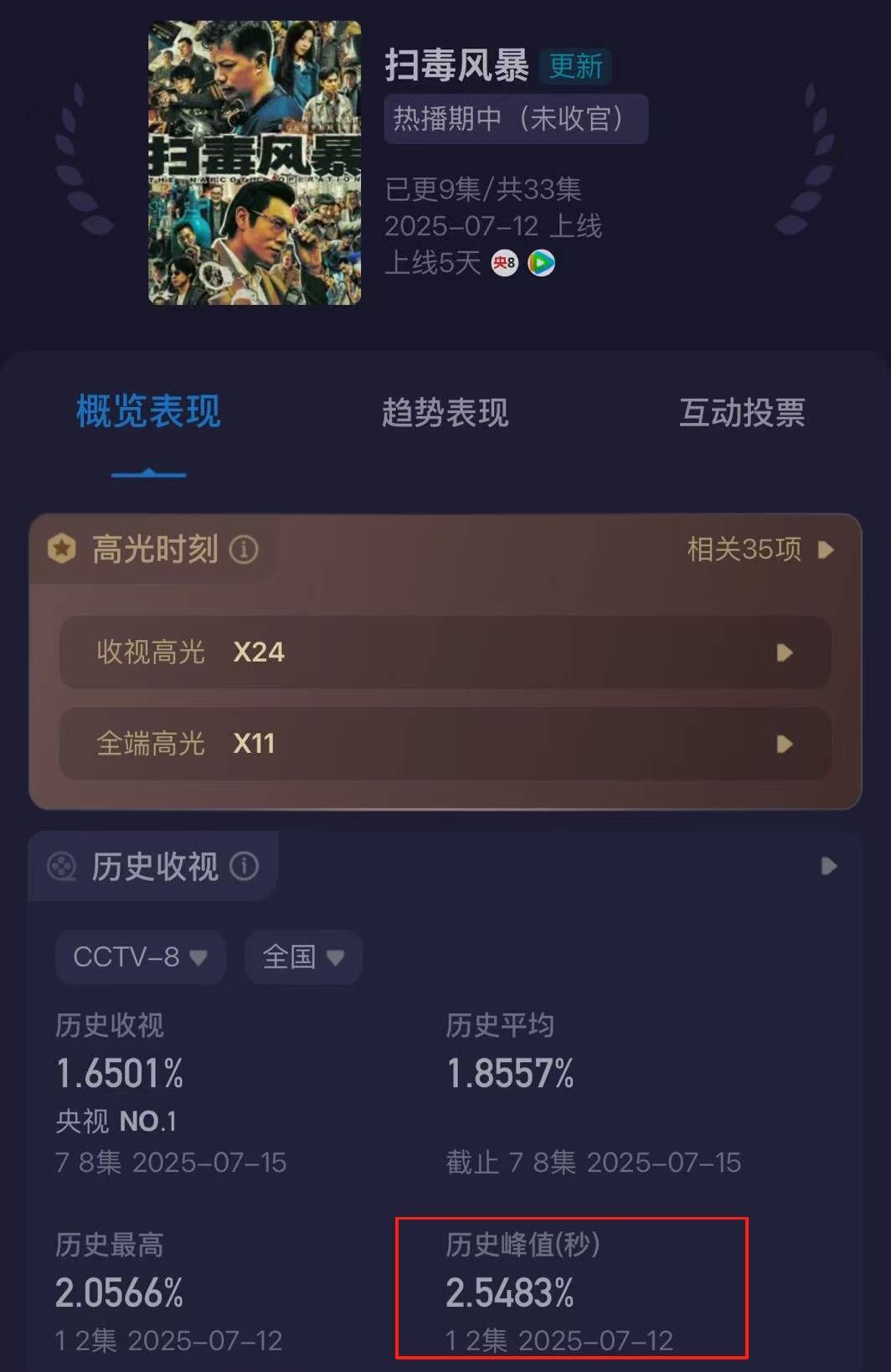The image size is (891, 1372).
Task: Switch to the 趋势表现 tab
Action: tap(445, 412)
